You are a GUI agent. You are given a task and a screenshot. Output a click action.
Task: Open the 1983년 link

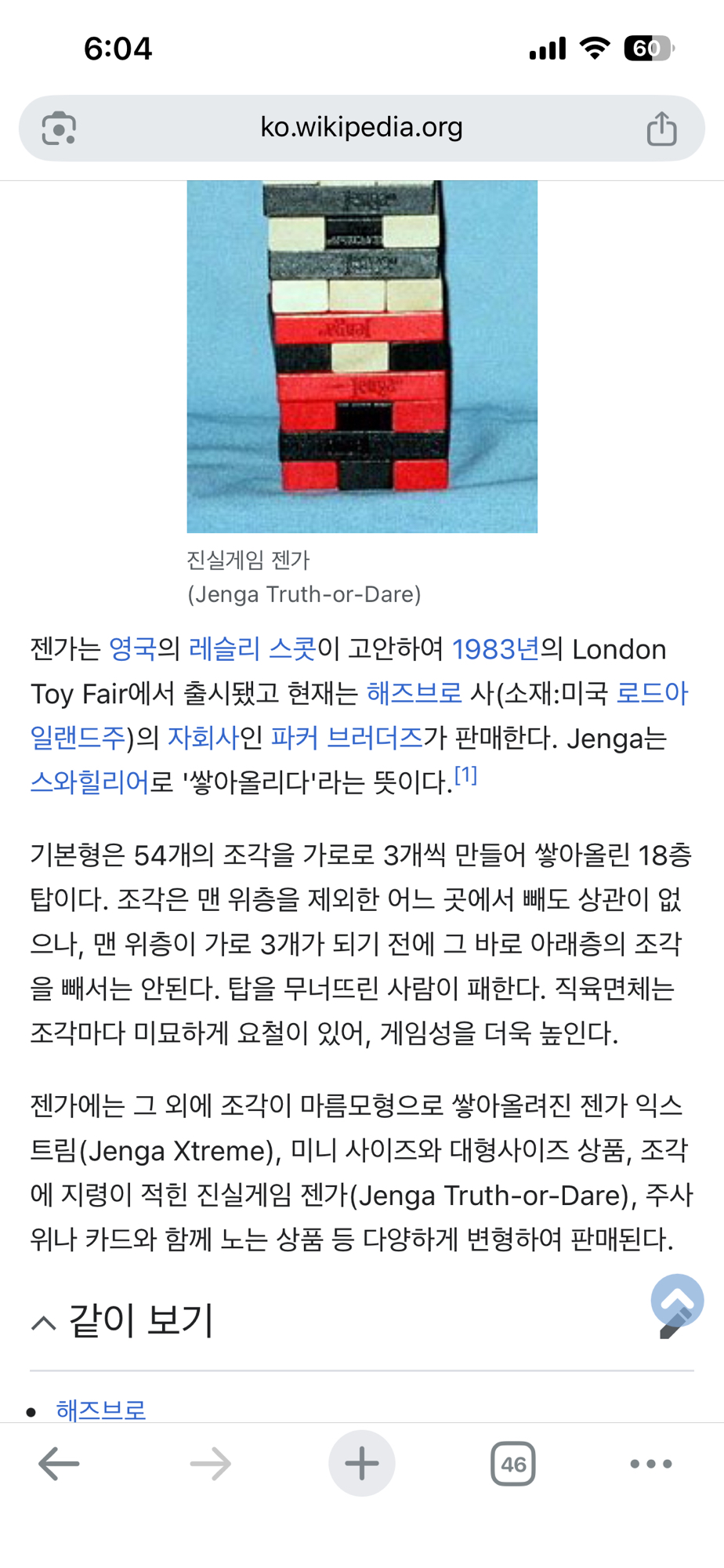click(x=495, y=649)
